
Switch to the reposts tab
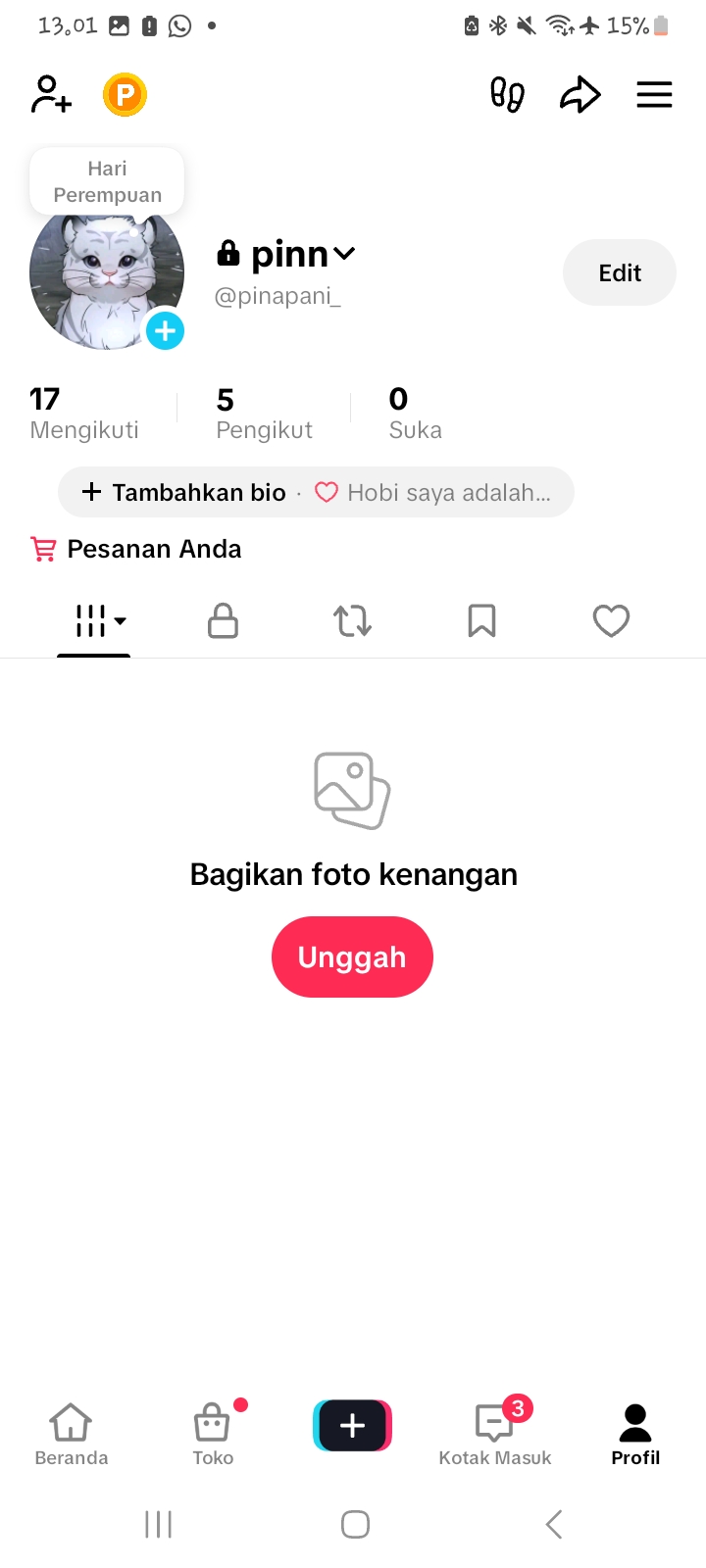tap(352, 620)
